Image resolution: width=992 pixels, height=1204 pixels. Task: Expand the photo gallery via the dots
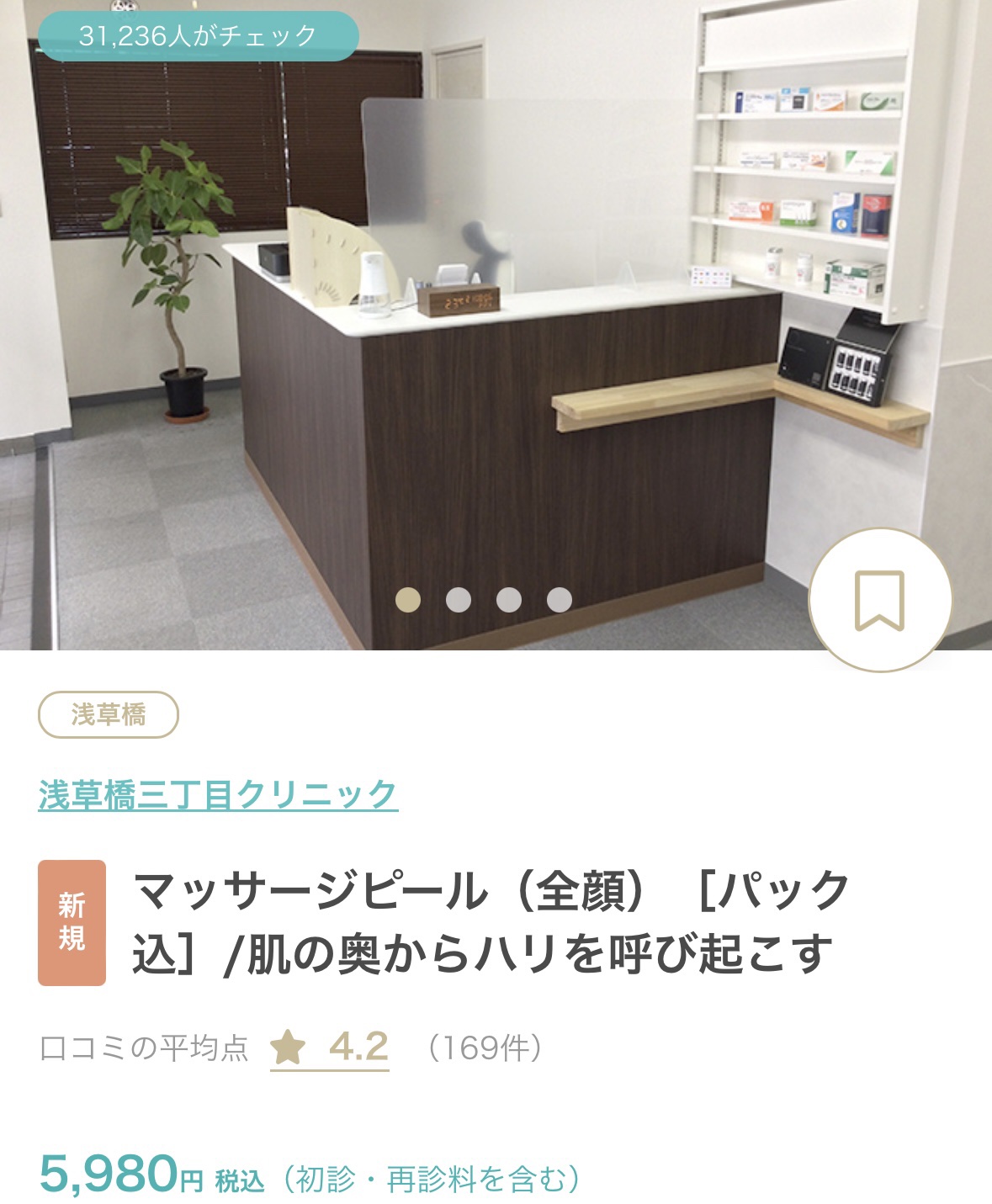click(x=483, y=599)
